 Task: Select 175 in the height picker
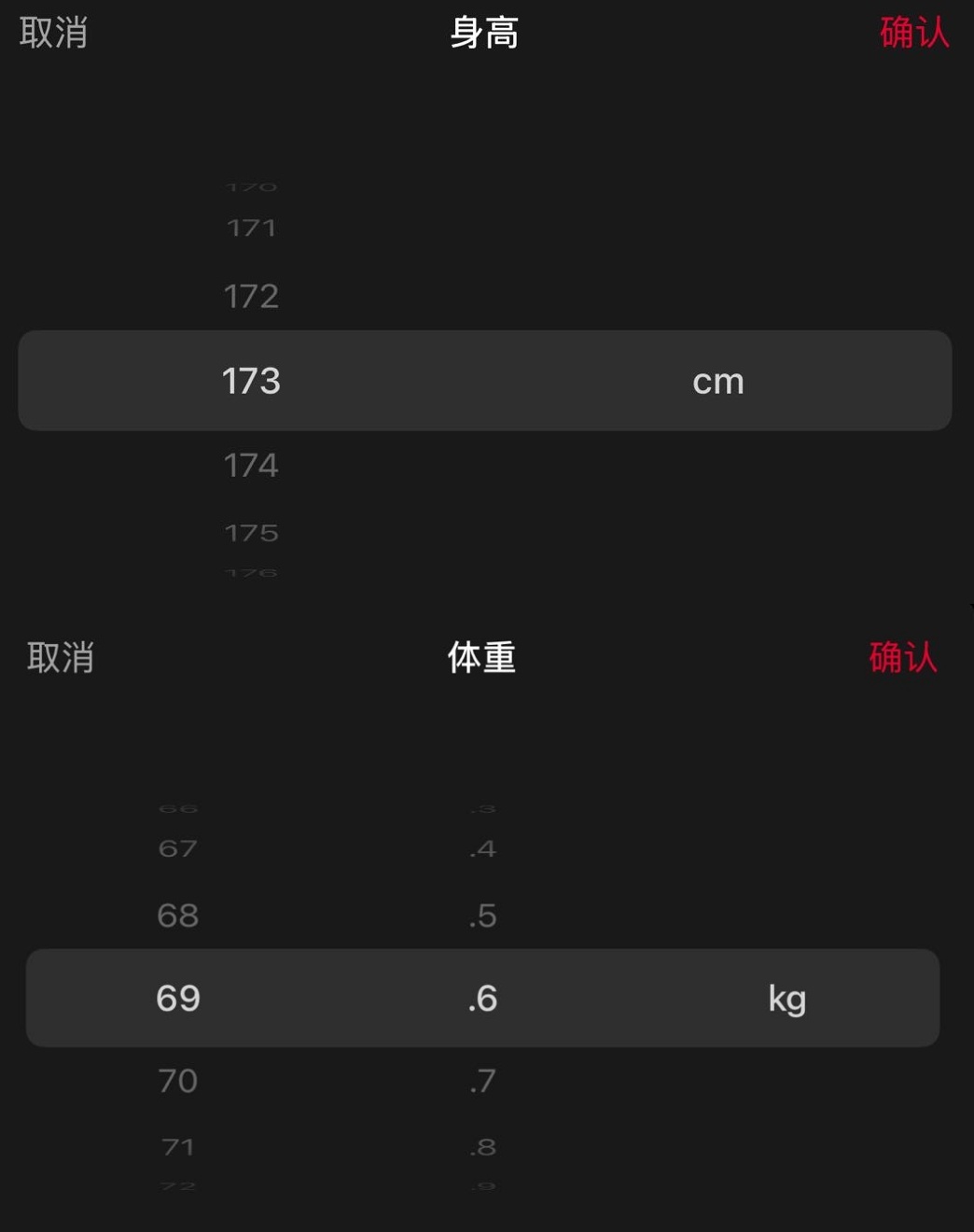pos(251,533)
